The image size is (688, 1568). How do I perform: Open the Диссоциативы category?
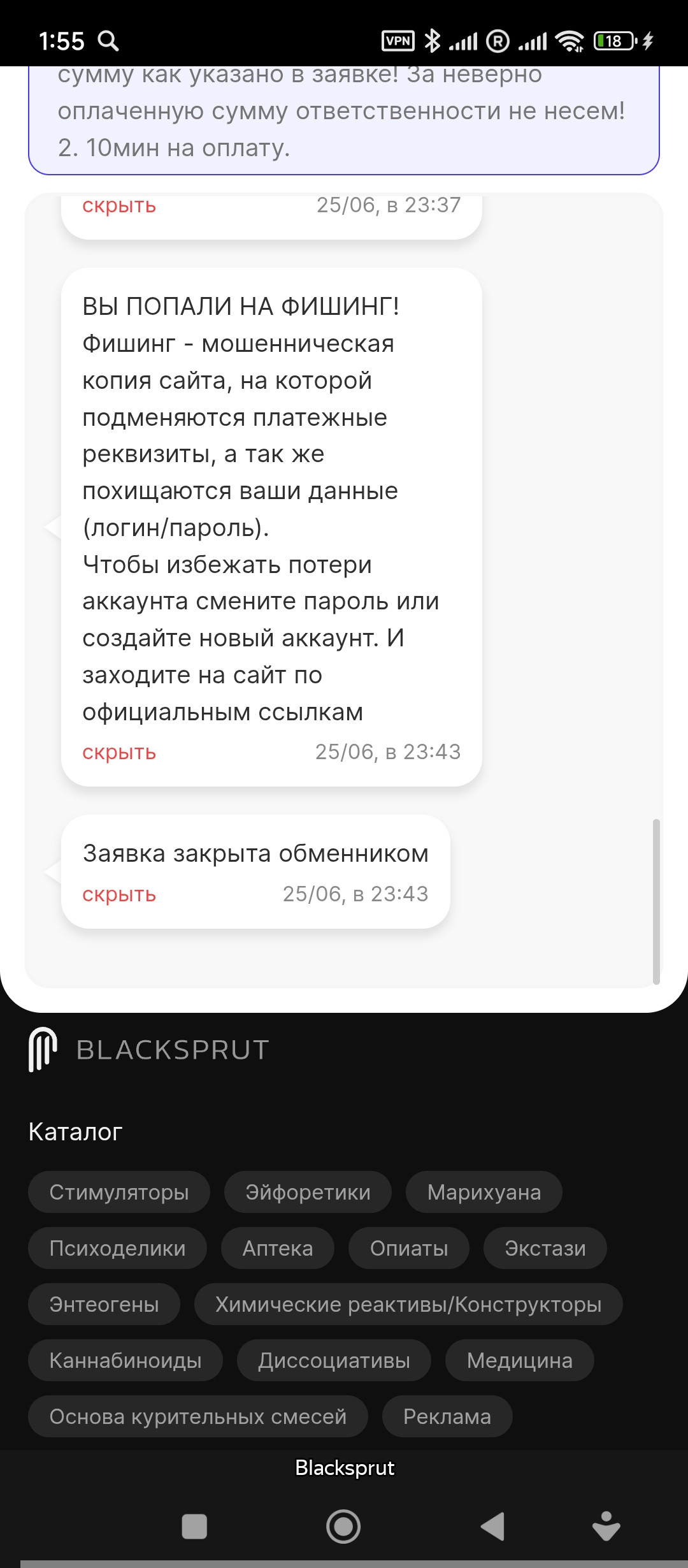334,1360
